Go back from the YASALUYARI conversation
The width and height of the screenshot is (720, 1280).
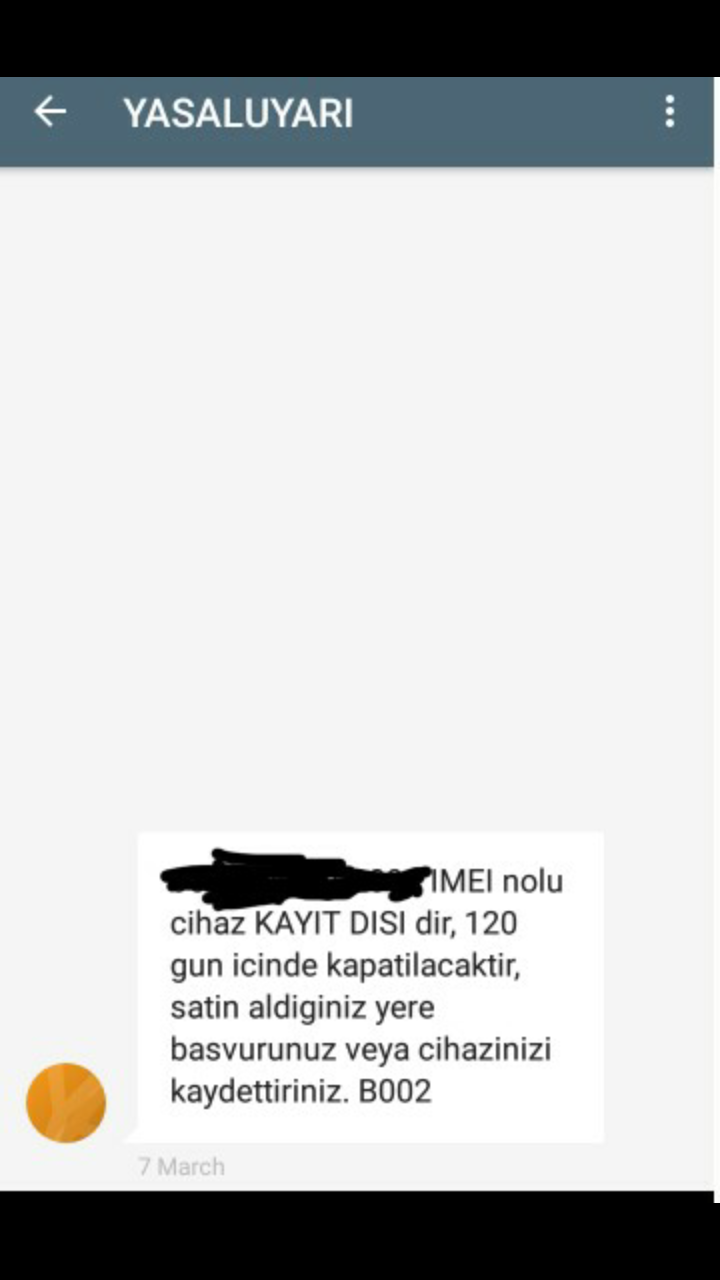click(50, 112)
